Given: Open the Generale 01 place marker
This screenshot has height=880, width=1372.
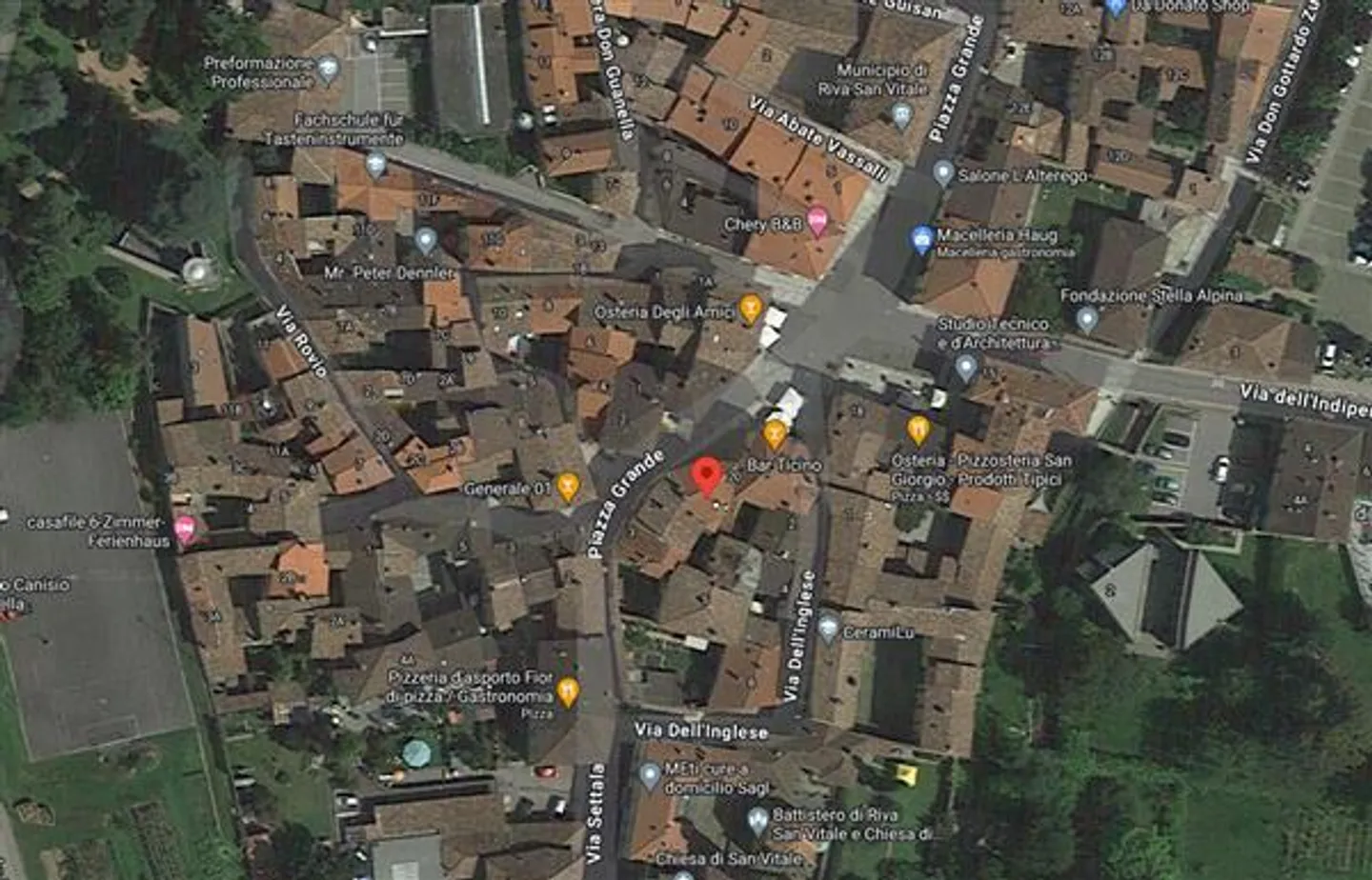Looking at the screenshot, I should click(568, 487).
